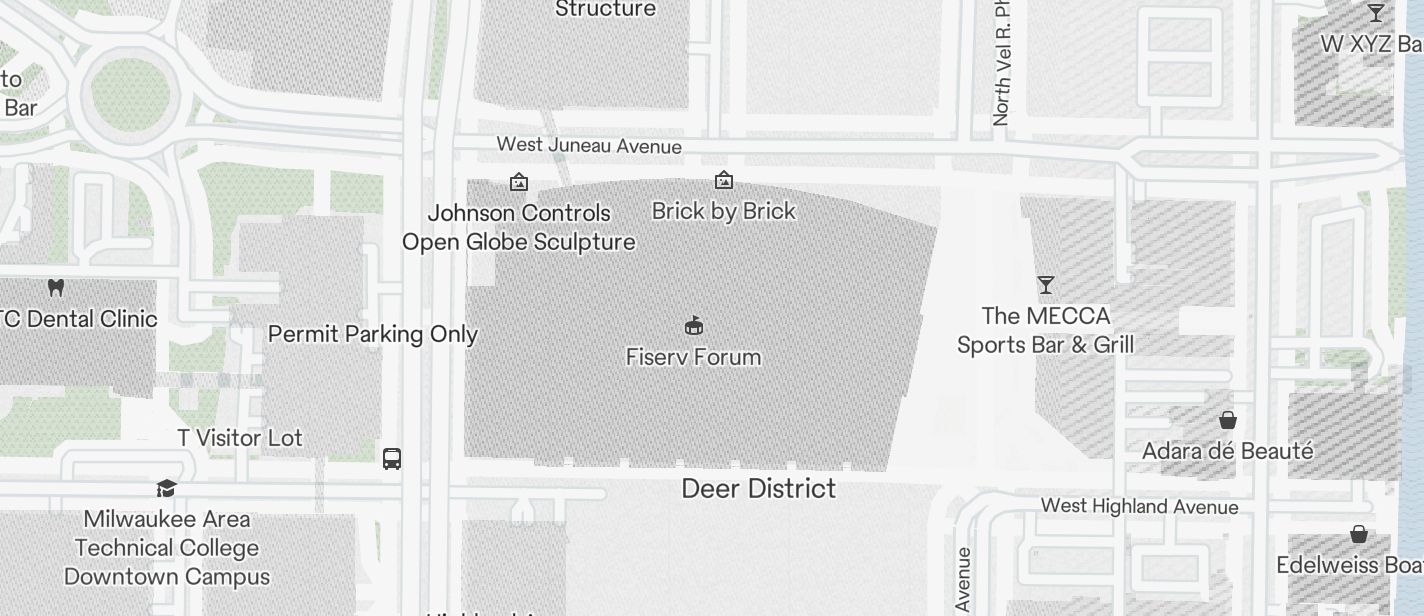
Task: Open the W XYZ Bar cocktail marker
Action: pyautogui.click(x=1376, y=13)
